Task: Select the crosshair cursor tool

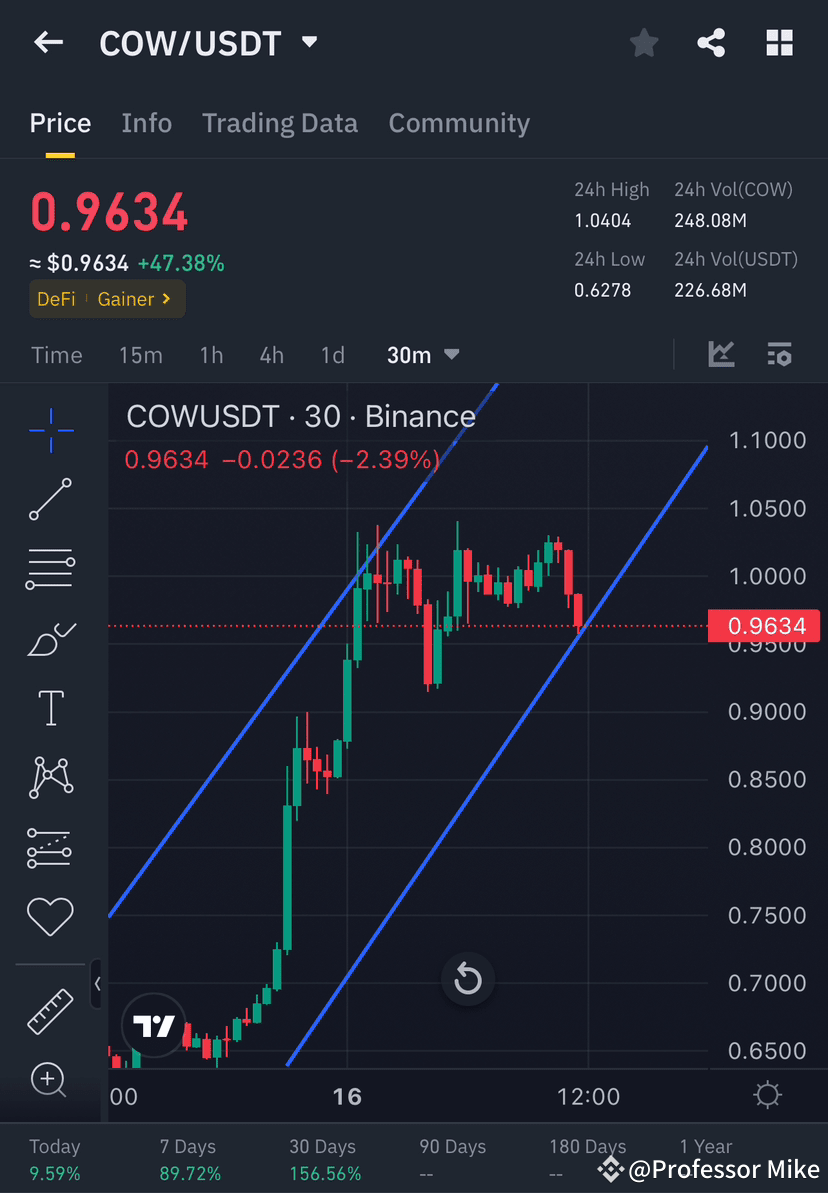Action: [50, 430]
